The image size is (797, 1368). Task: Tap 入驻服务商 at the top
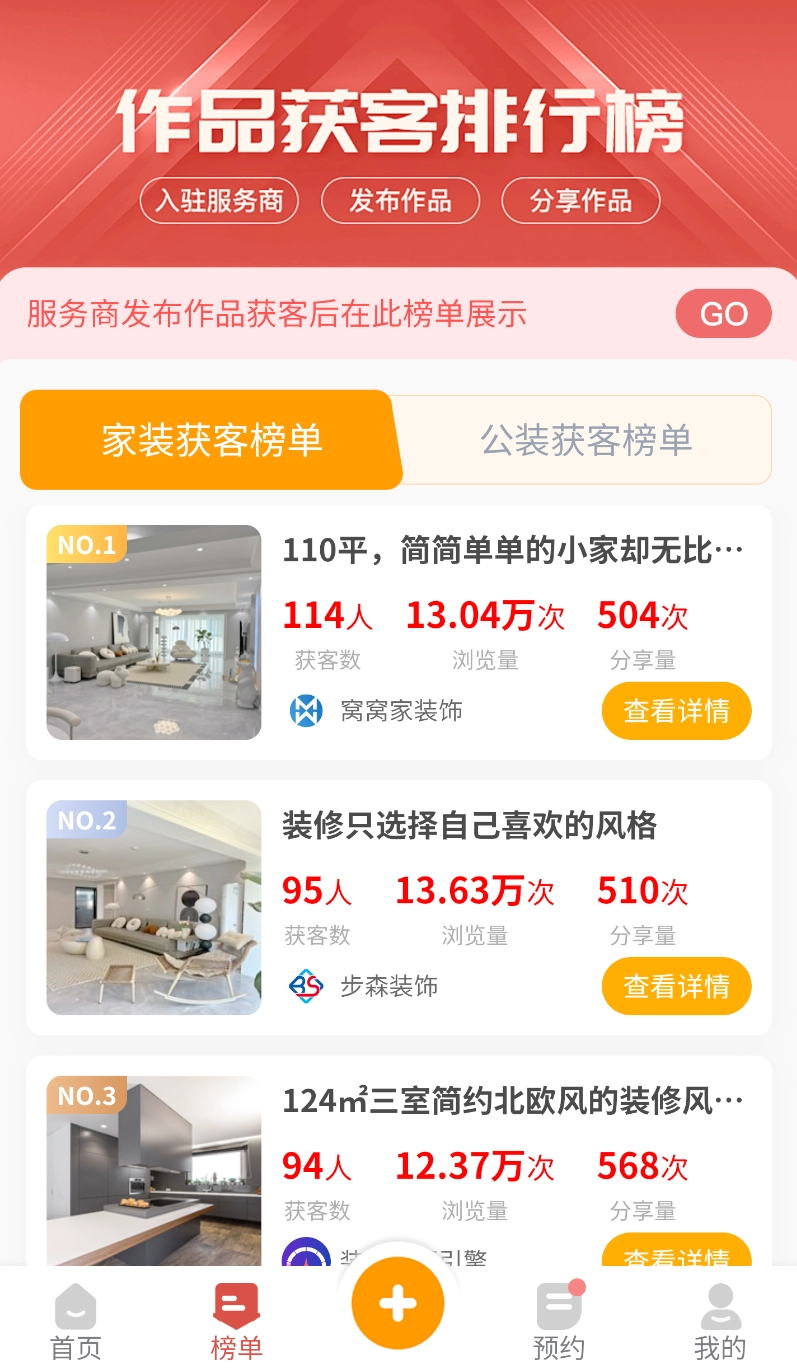click(x=219, y=201)
